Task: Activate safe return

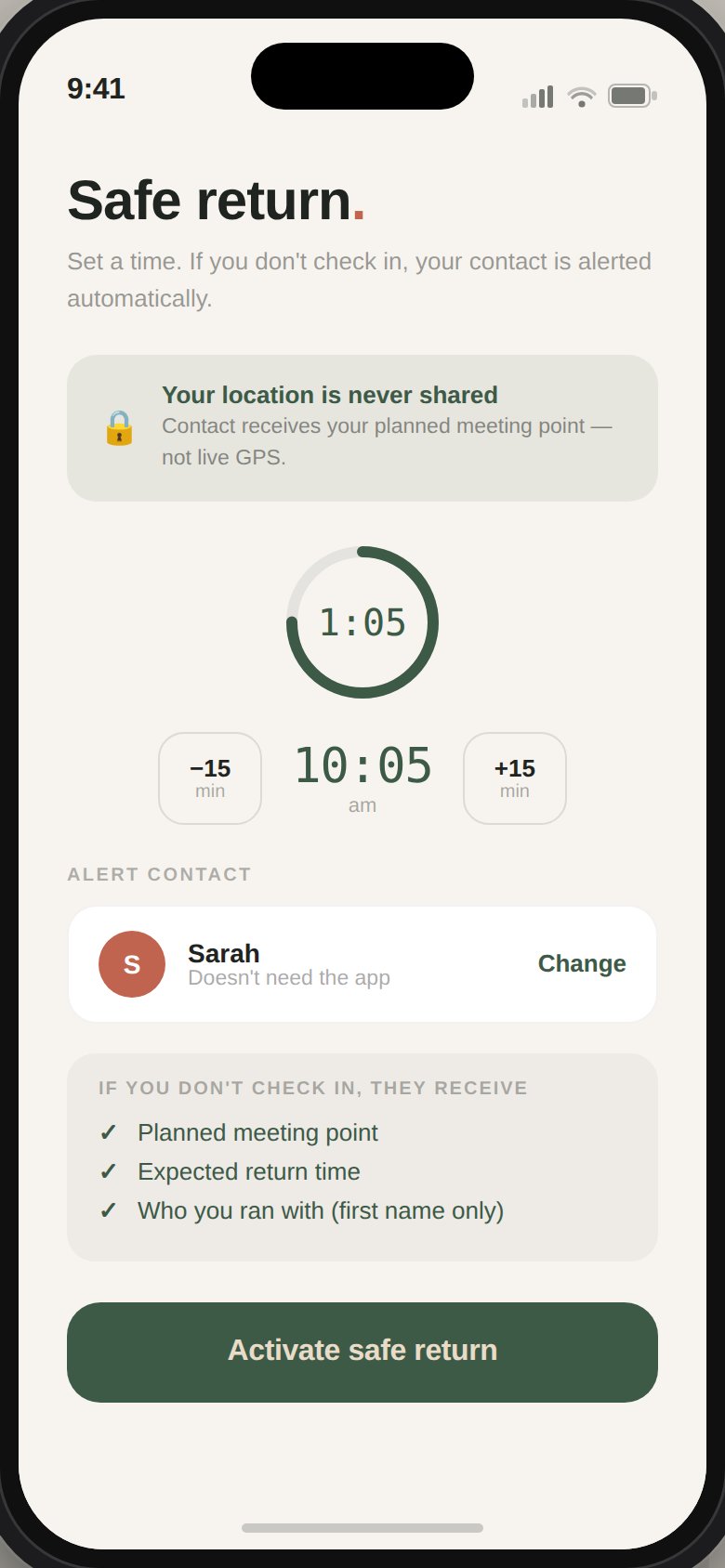Action: click(362, 1352)
